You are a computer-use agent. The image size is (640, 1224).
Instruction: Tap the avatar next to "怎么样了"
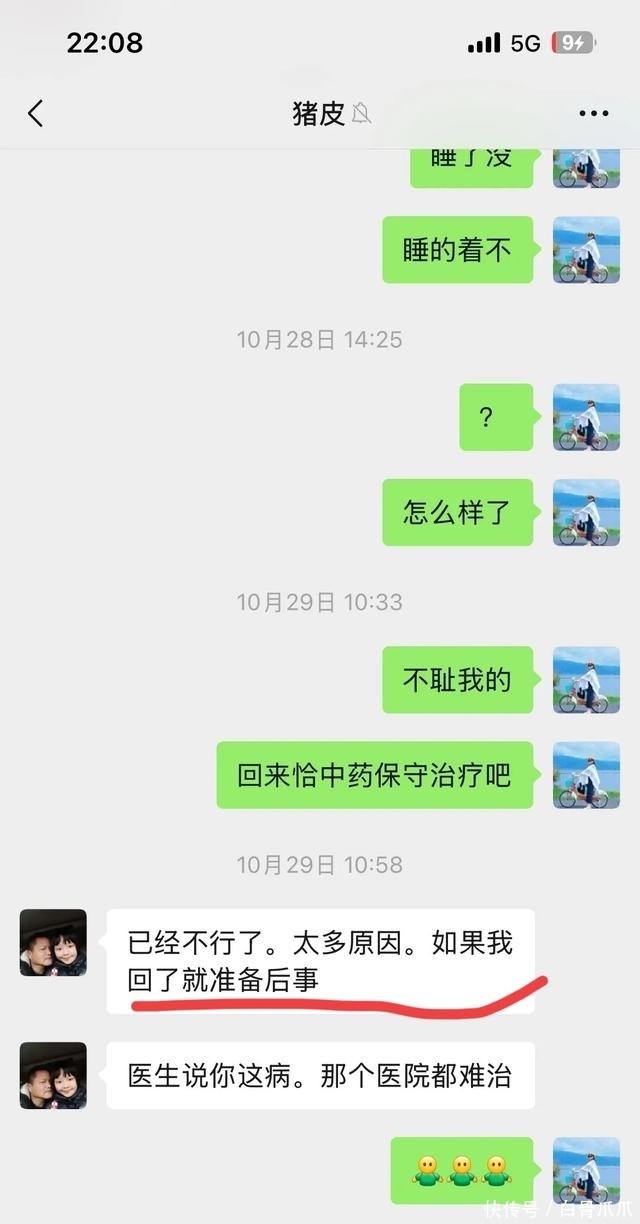click(x=586, y=512)
